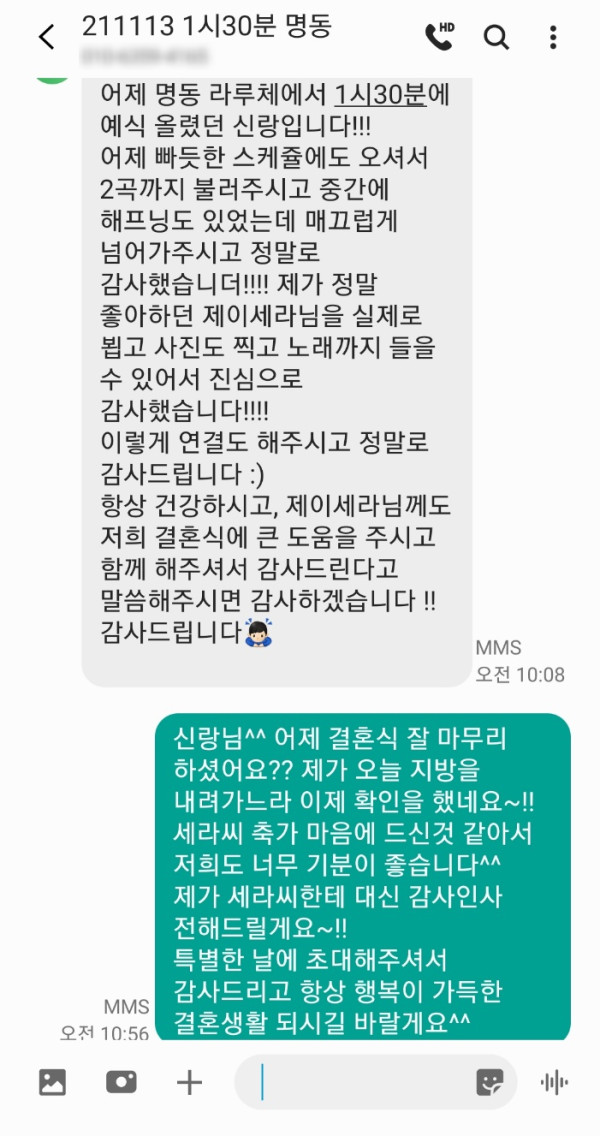
Task: Search within this conversation
Action: (x=496, y=38)
